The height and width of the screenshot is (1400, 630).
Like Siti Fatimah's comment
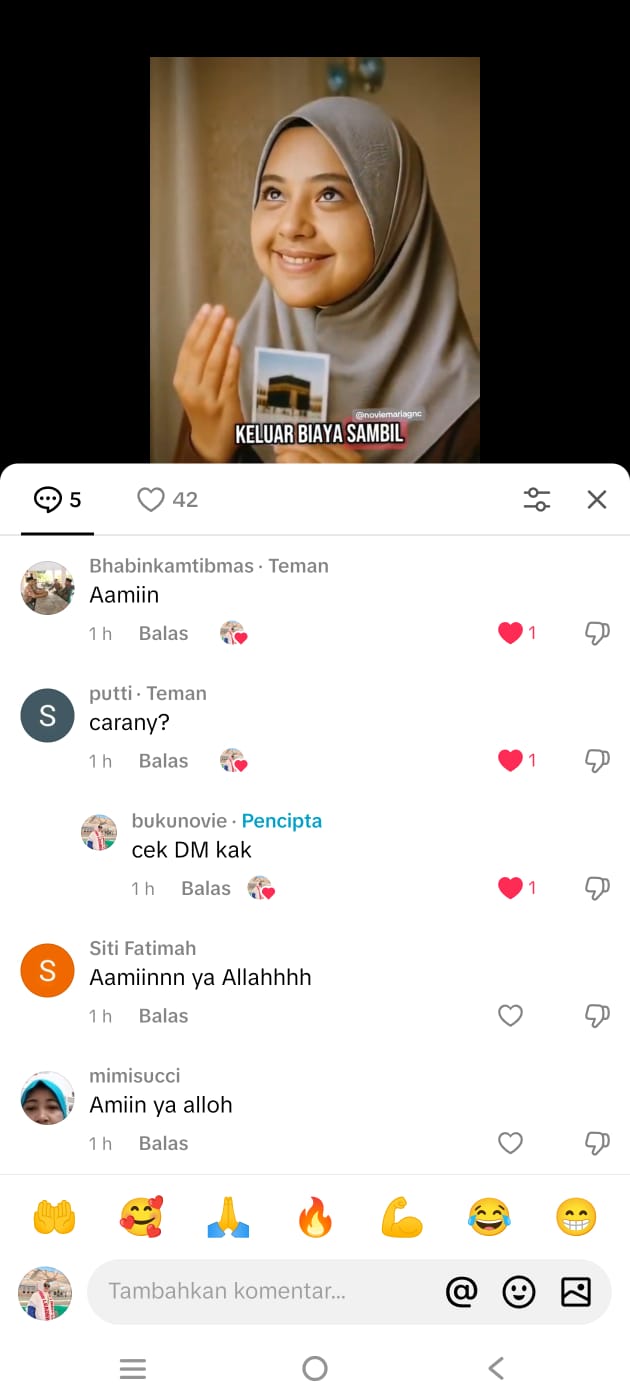coord(511,1016)
